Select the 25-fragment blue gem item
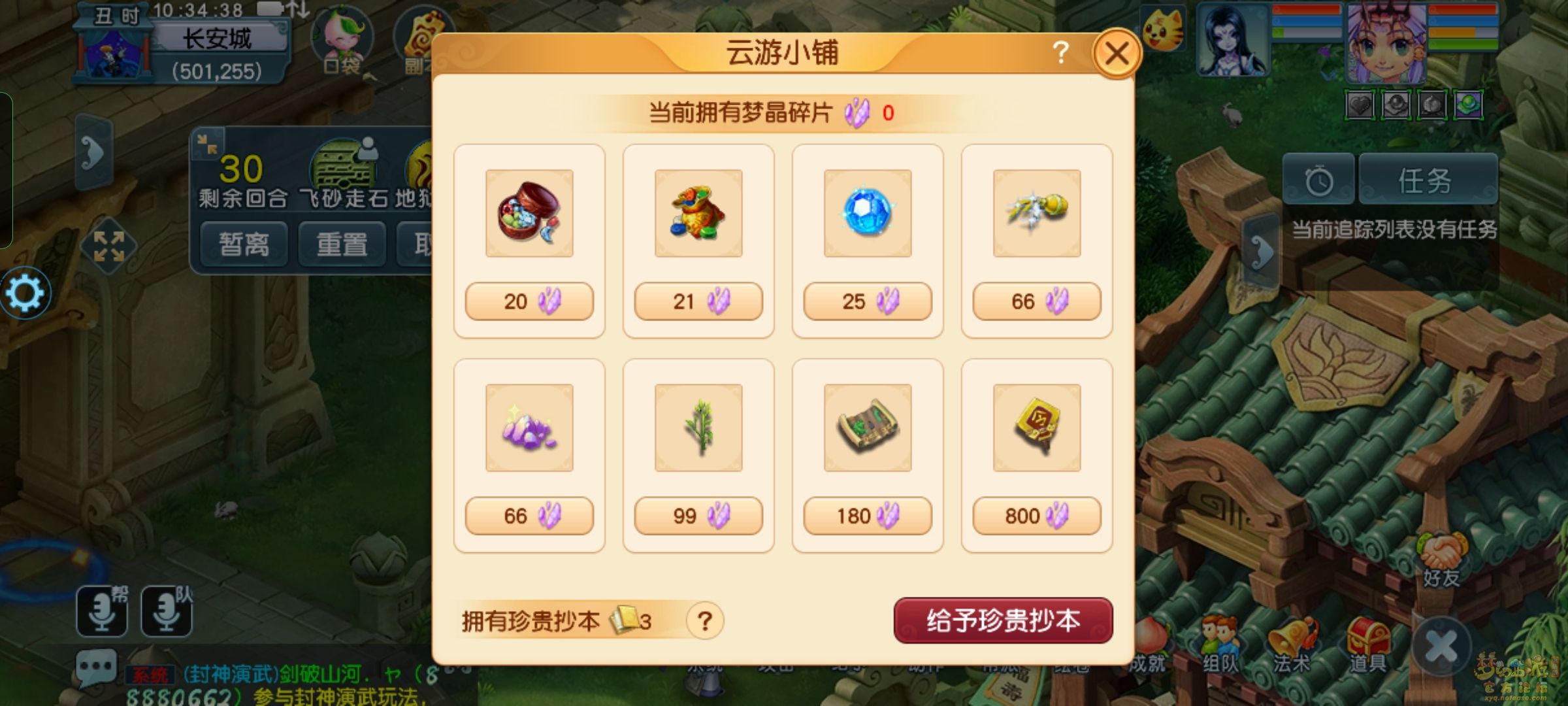This screenshot has height=706, width=1568. point(868,214)
